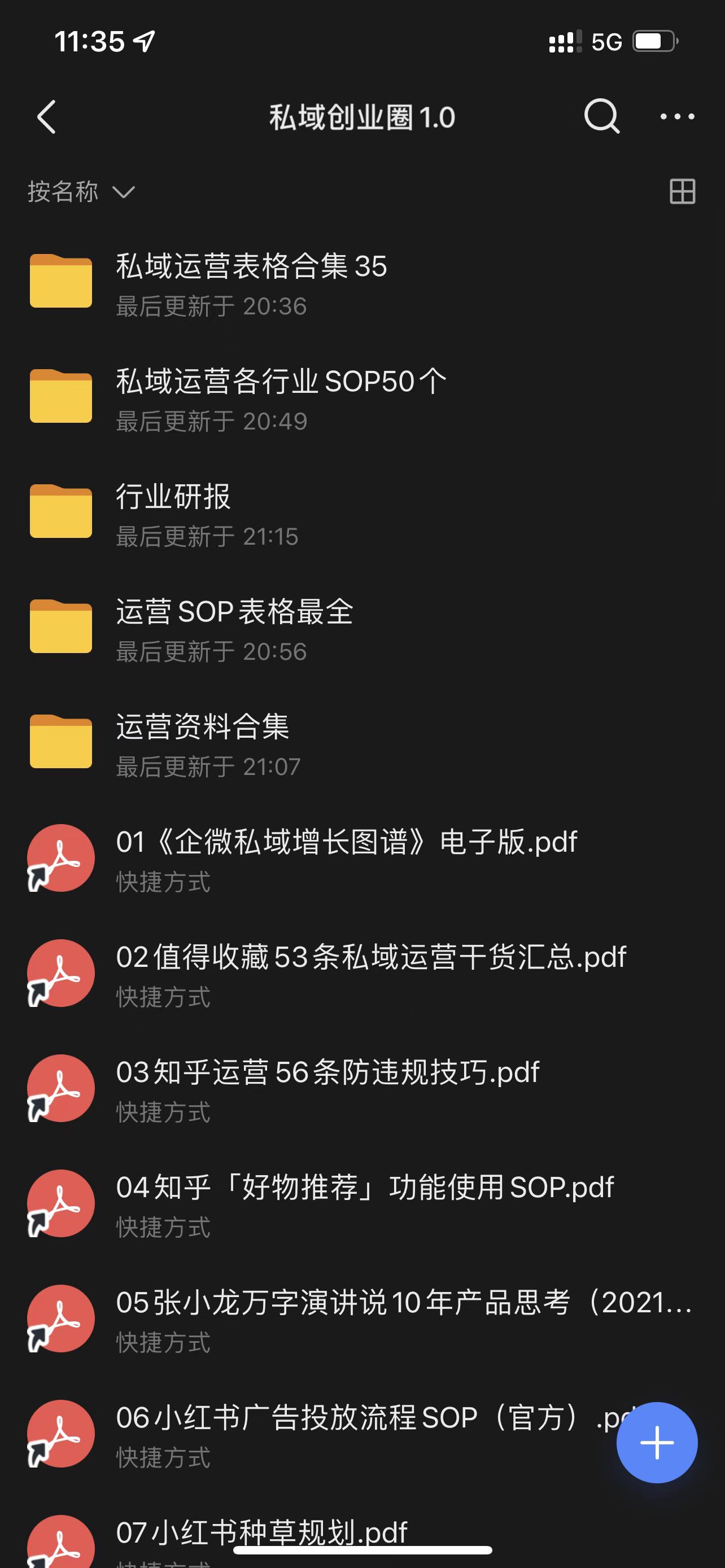The image size is (725, 1568).
Task: Open 03知乎运营56条防违规技巧.pdf
Action: [x=327, y=1088]
